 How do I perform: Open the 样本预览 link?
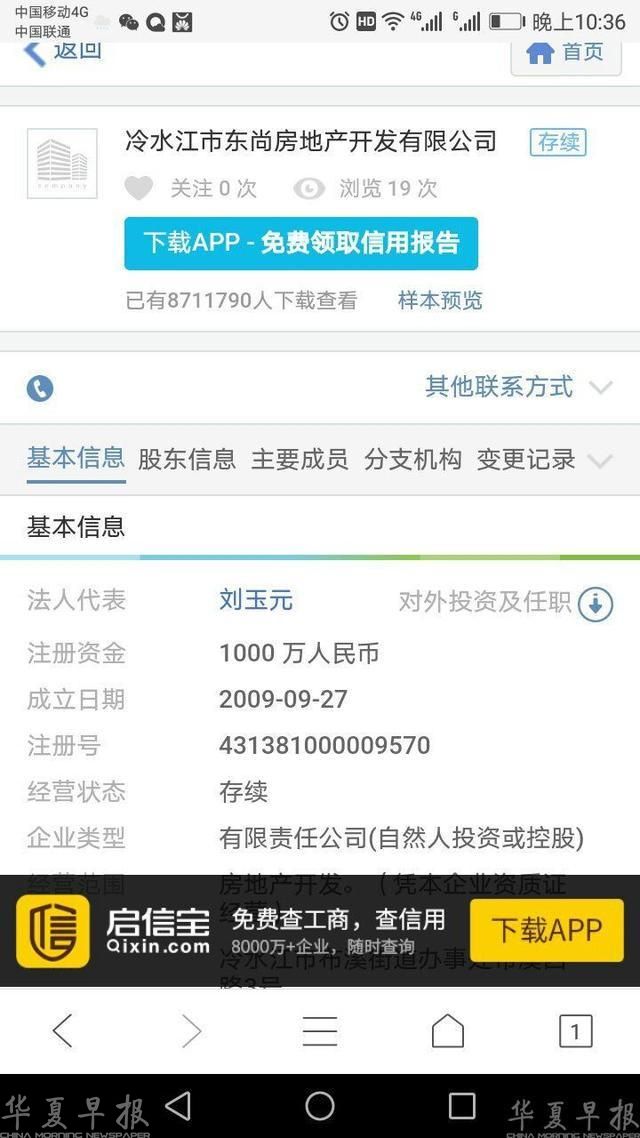coord(440,300)
